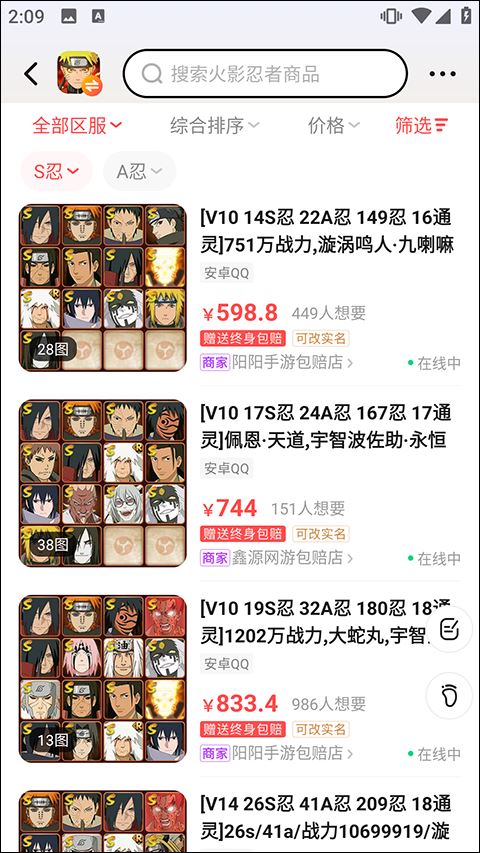Open the ¥744 account listing

pyautogui.click(x=240, y=483)
